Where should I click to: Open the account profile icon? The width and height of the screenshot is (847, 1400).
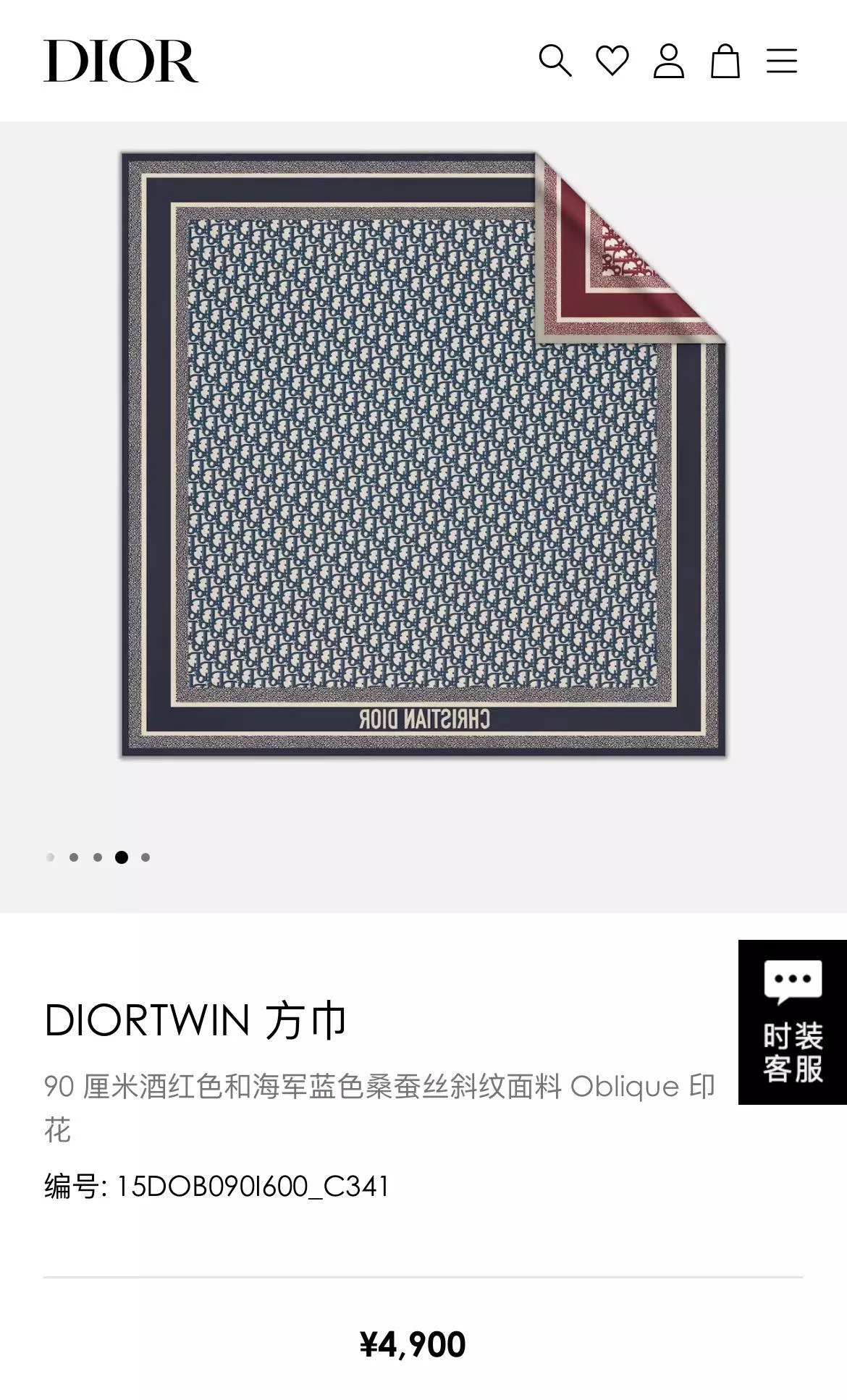point(668,61)
